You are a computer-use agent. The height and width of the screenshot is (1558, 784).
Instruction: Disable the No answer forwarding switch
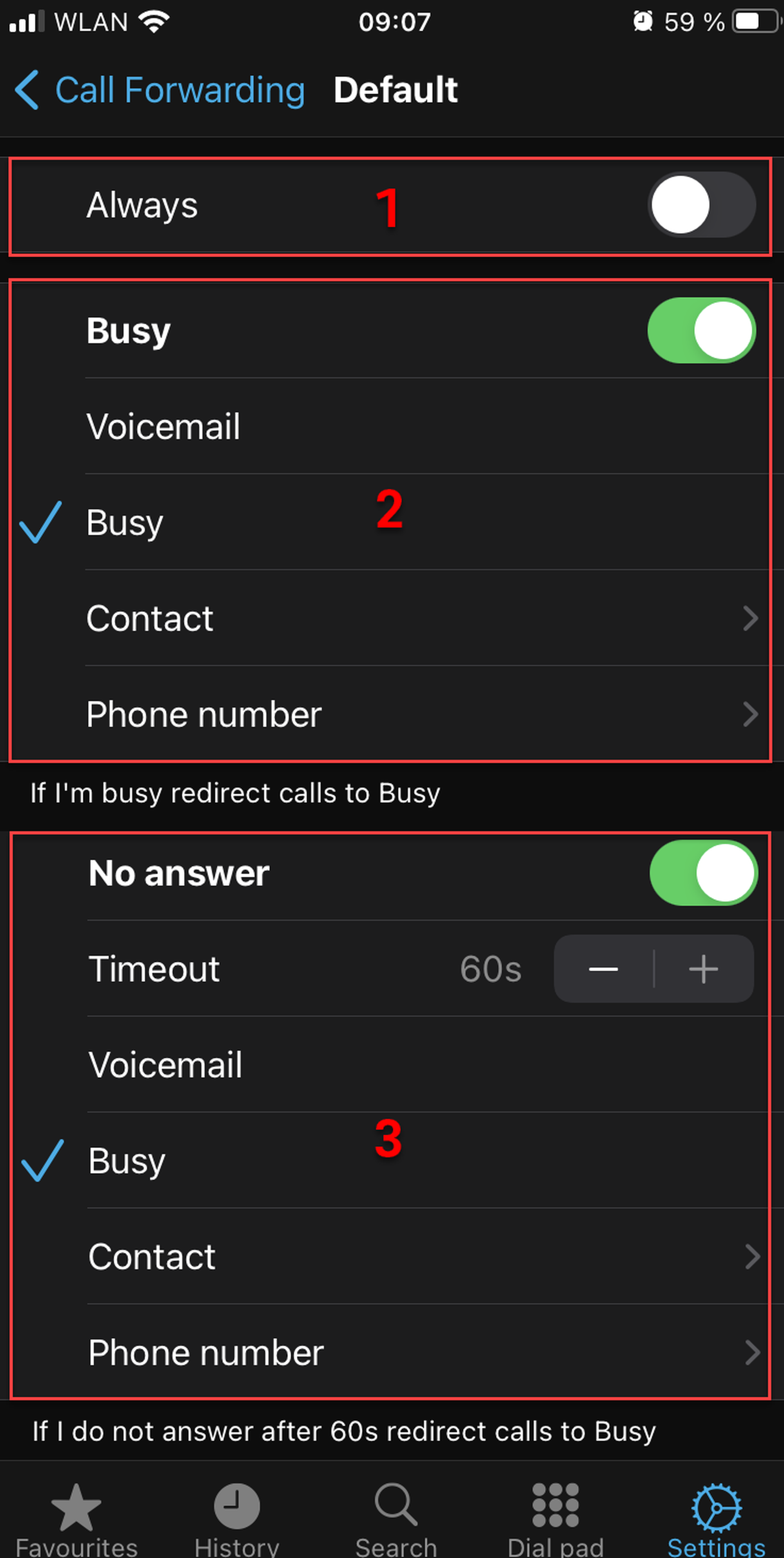tap(703, 873)
